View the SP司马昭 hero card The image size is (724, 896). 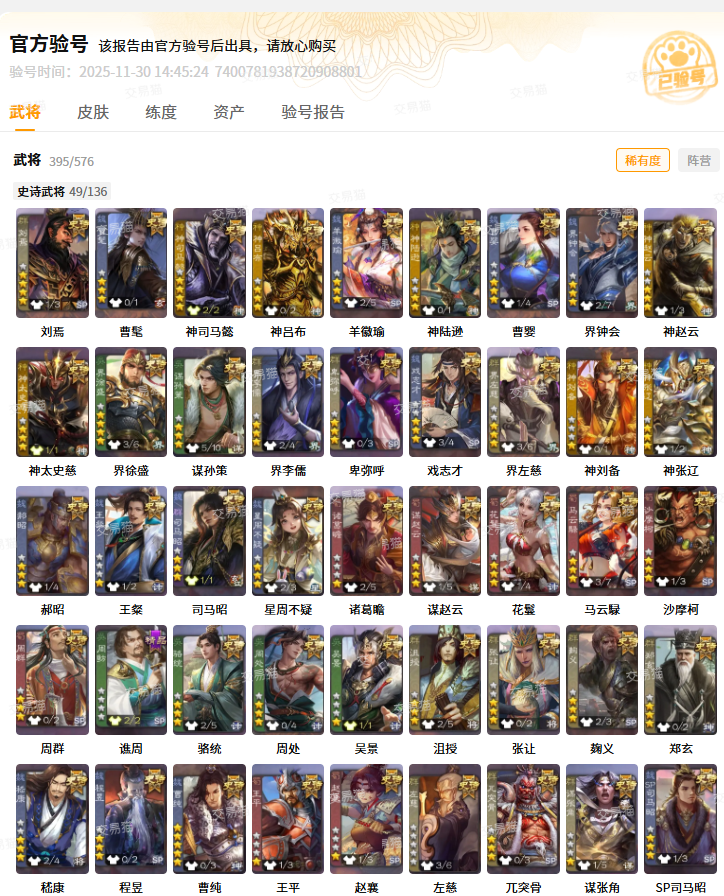[x=680, y=819]
